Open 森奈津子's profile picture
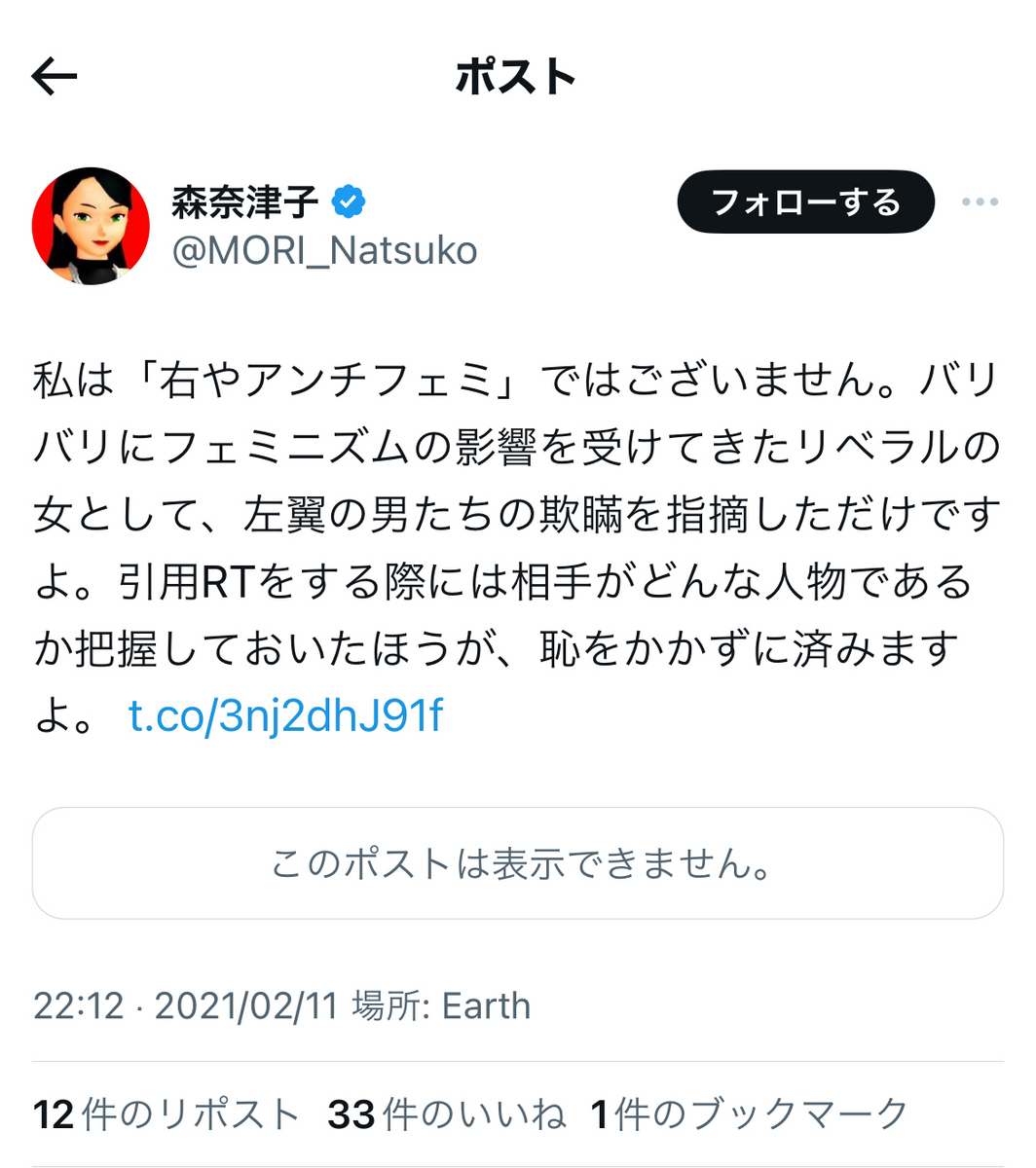The height and width of the screenshot is (1168, 1036). pyautogui.click(x=91, y=226)
